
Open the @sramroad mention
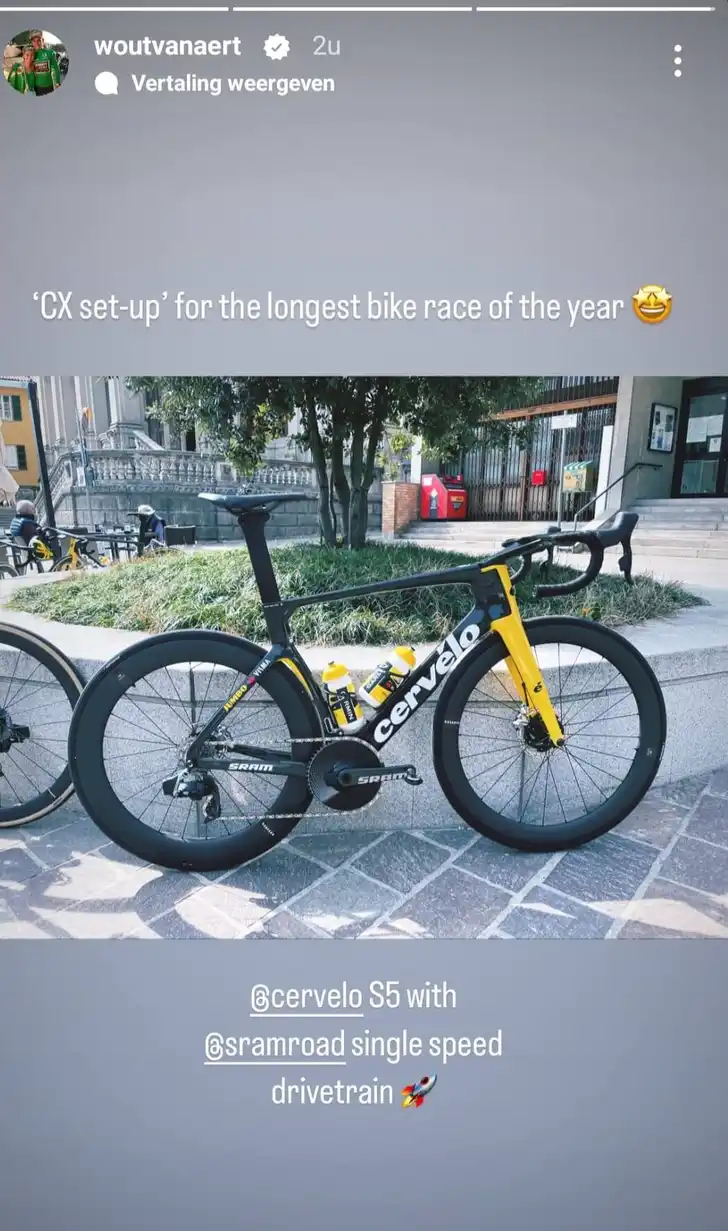[x=274, y=1045]
